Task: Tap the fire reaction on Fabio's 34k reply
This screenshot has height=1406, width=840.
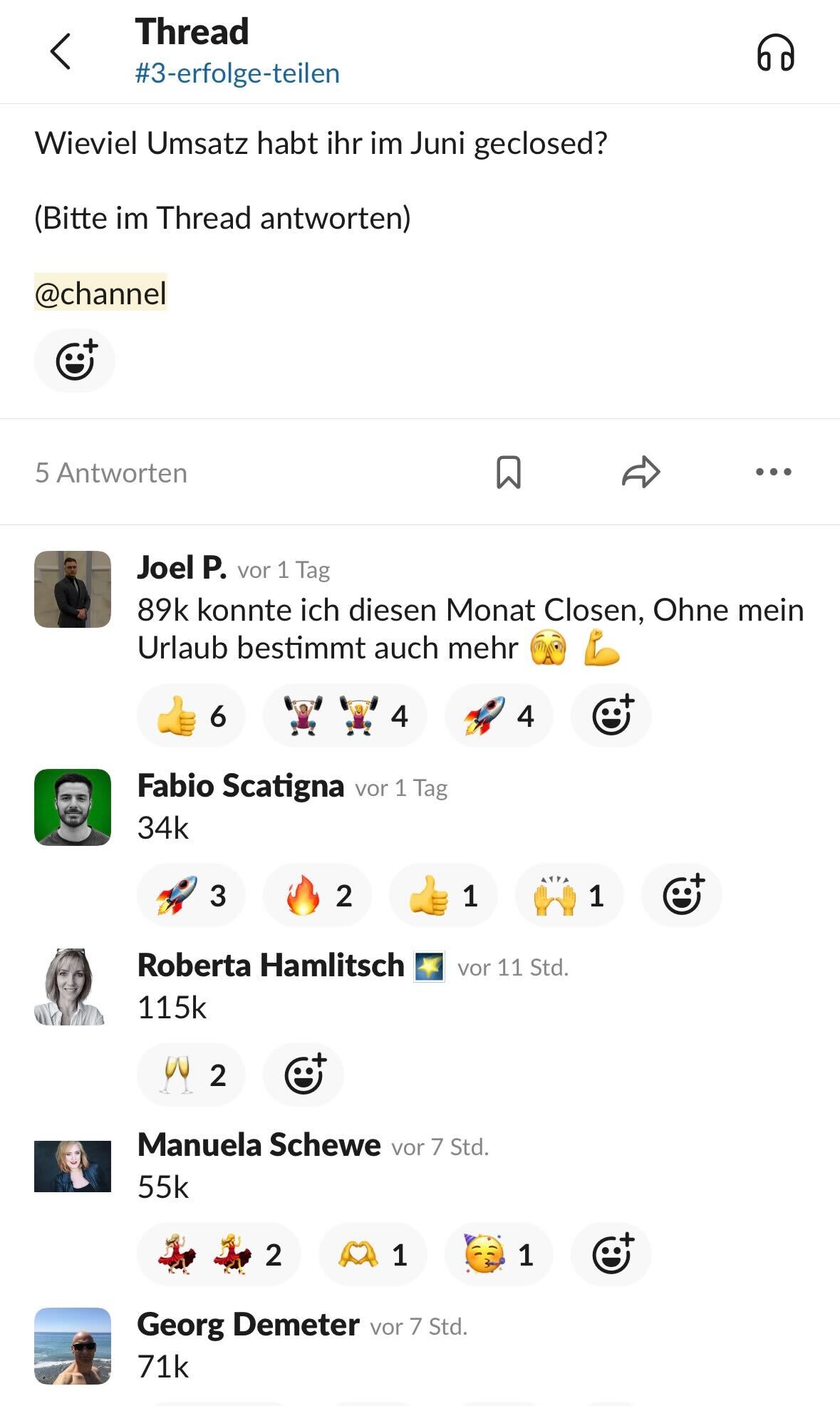Action: (317, 896)
